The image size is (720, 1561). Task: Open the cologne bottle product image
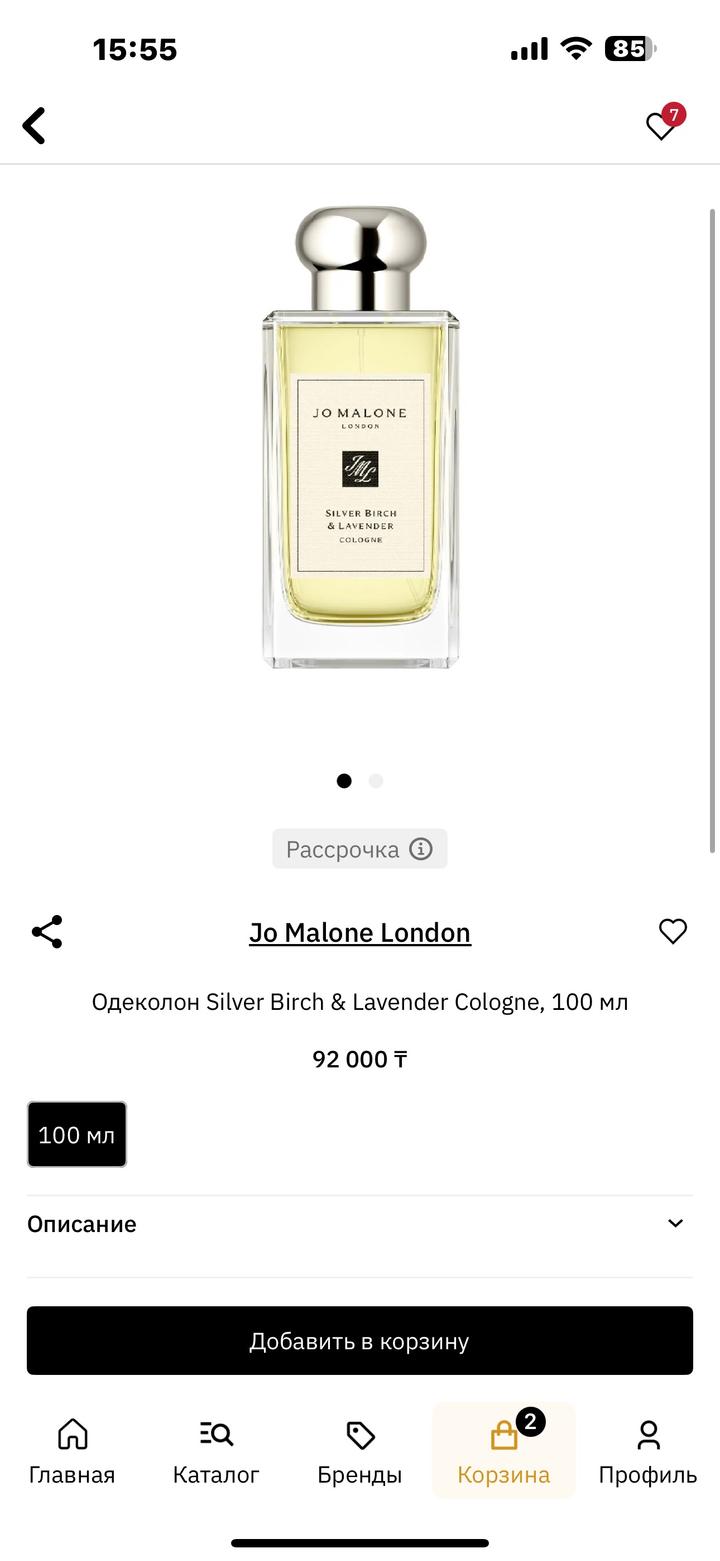click(x=360, y=440)
